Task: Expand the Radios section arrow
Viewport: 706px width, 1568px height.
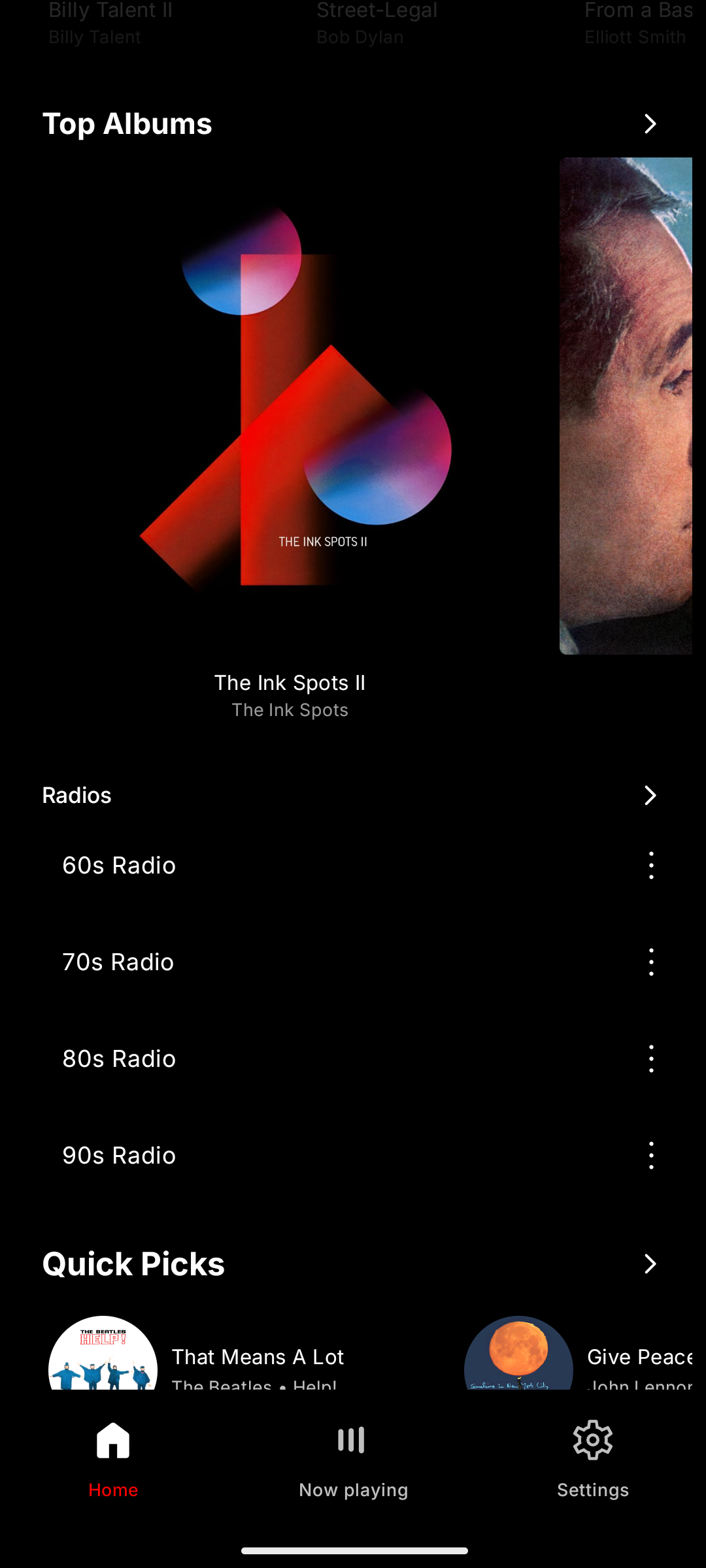Action: (650, 795)
